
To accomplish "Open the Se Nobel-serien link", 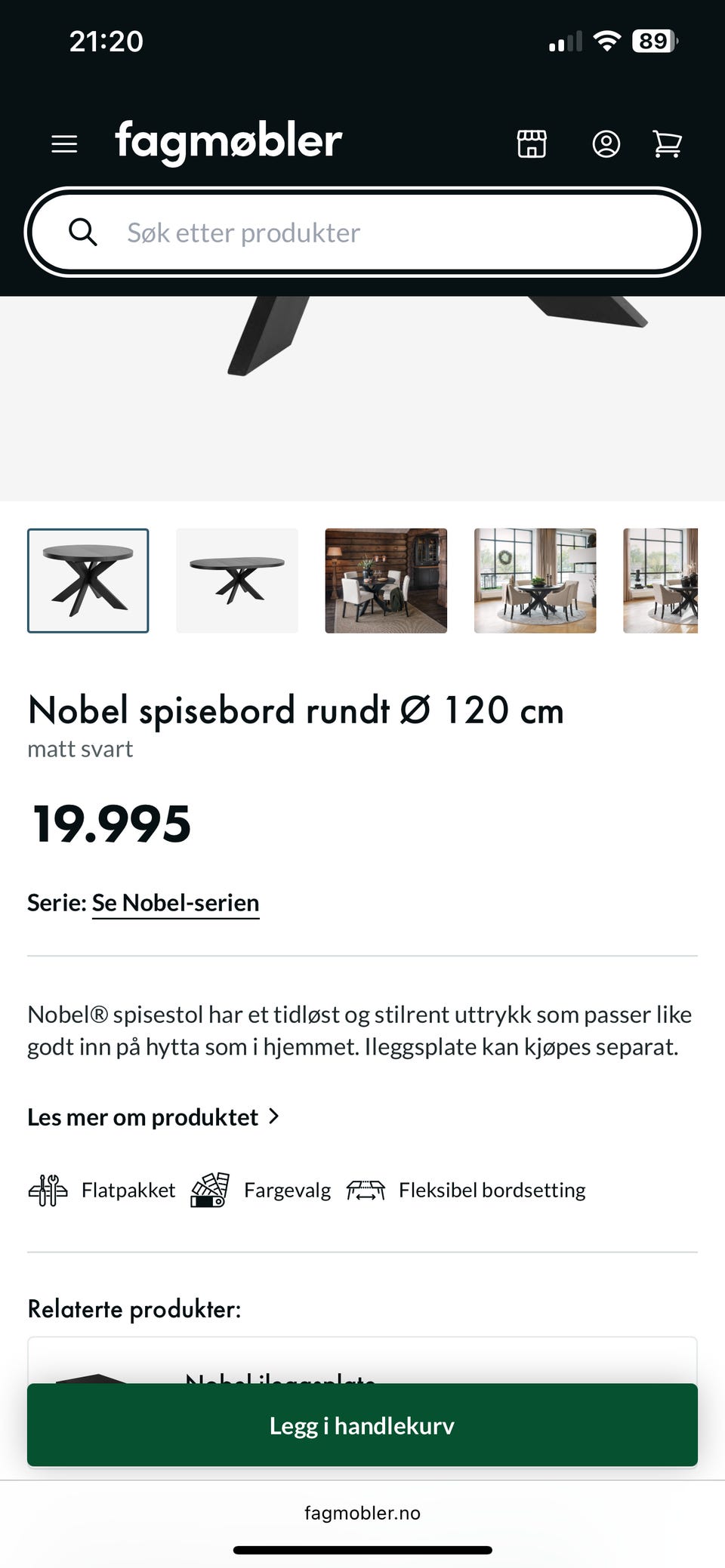I will (x=175, y=902).
